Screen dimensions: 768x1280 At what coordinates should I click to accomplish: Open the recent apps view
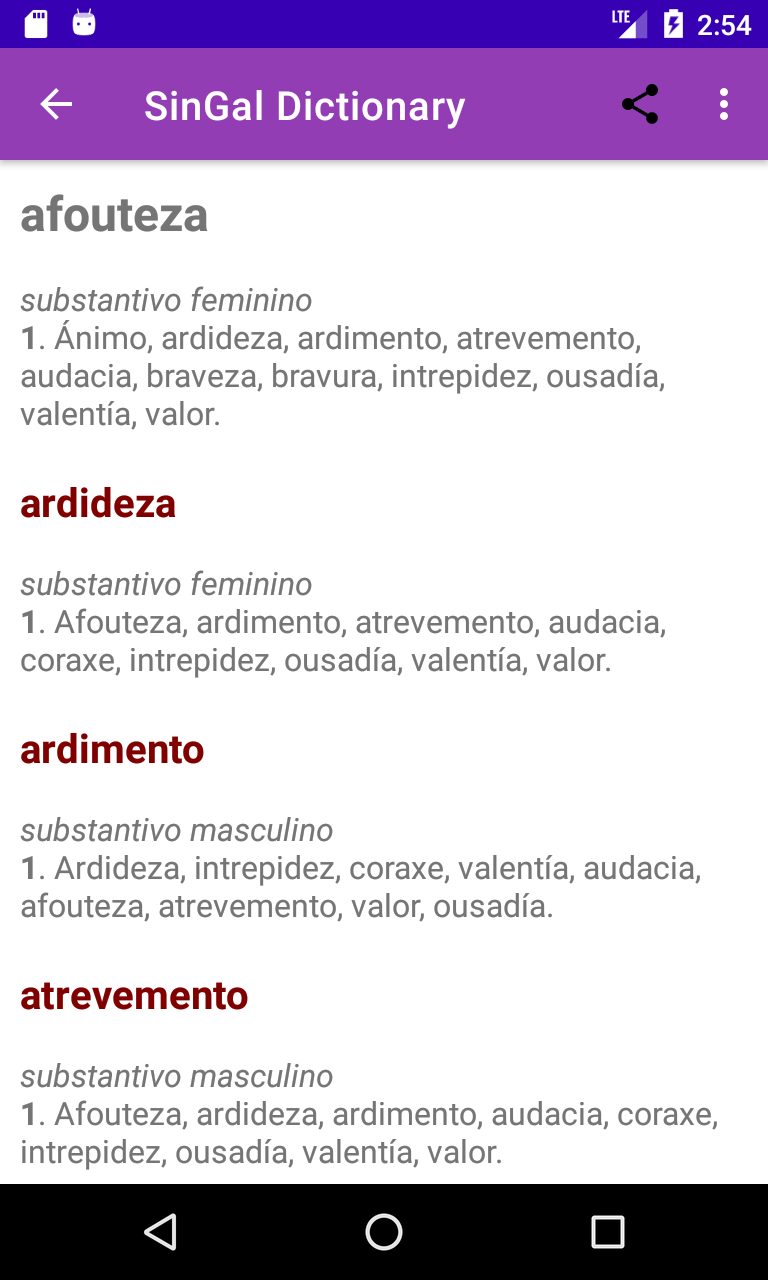click(x=607, y=1232)
